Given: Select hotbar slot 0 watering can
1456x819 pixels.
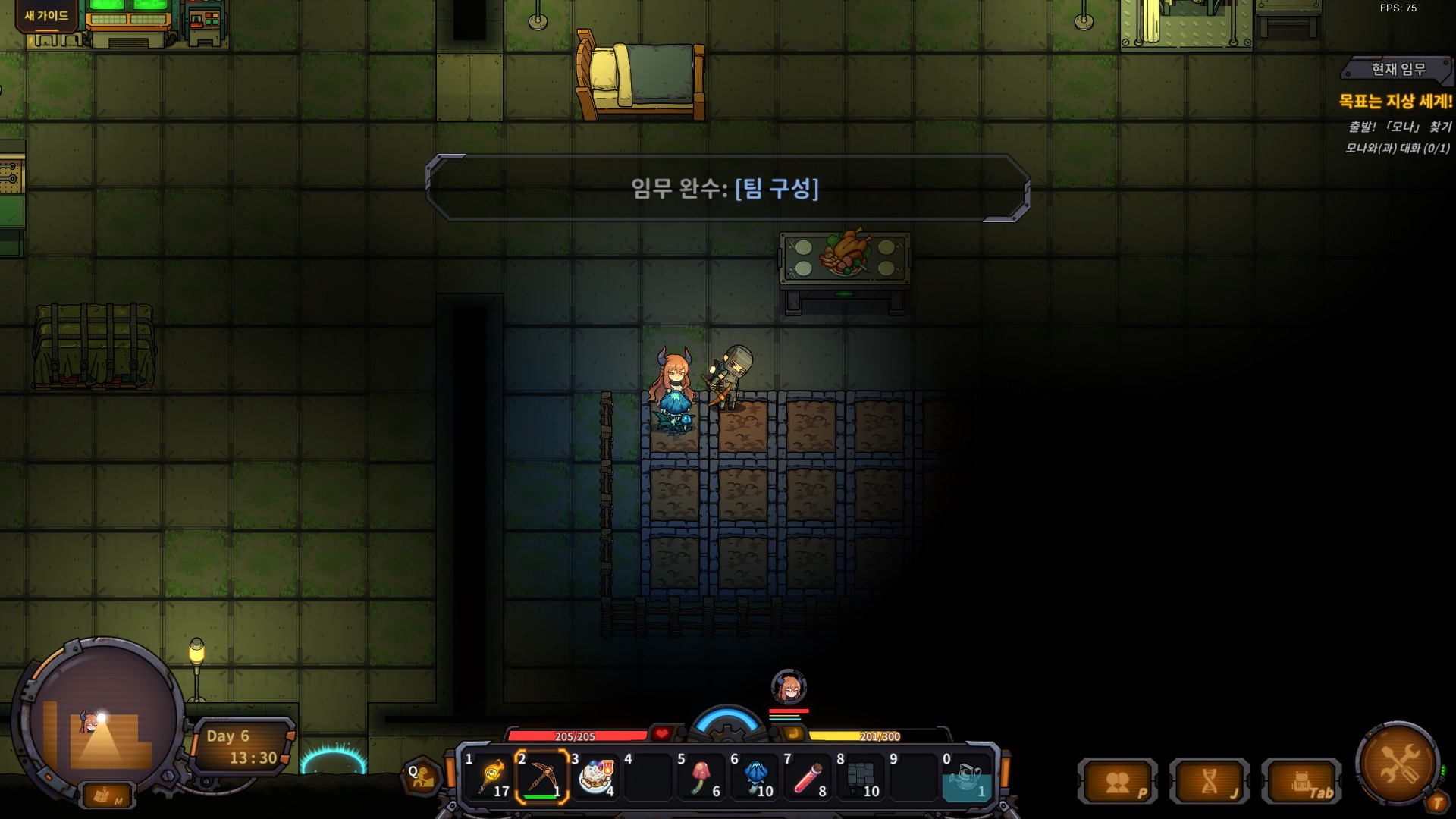Looking at the screenshot, I should tap(966, 777).
